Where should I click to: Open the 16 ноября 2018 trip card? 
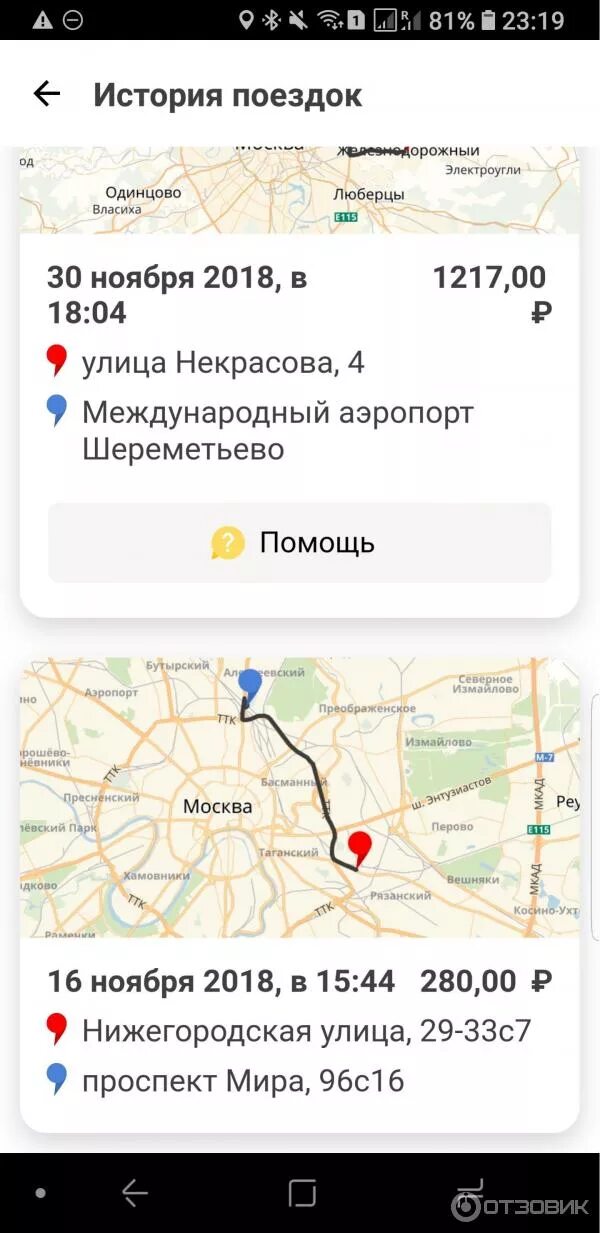point(299,894)
